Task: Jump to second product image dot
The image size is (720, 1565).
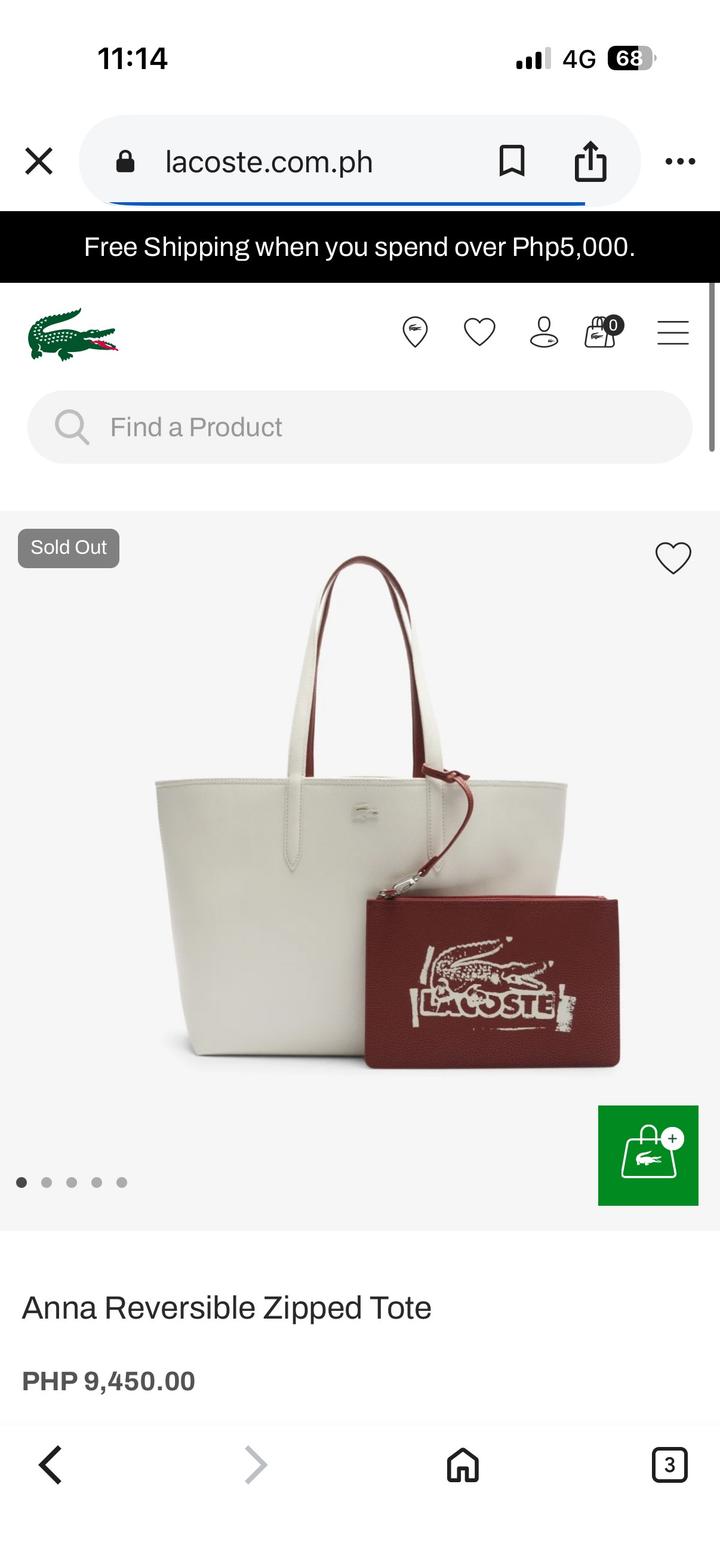Action: (46, 1182)
